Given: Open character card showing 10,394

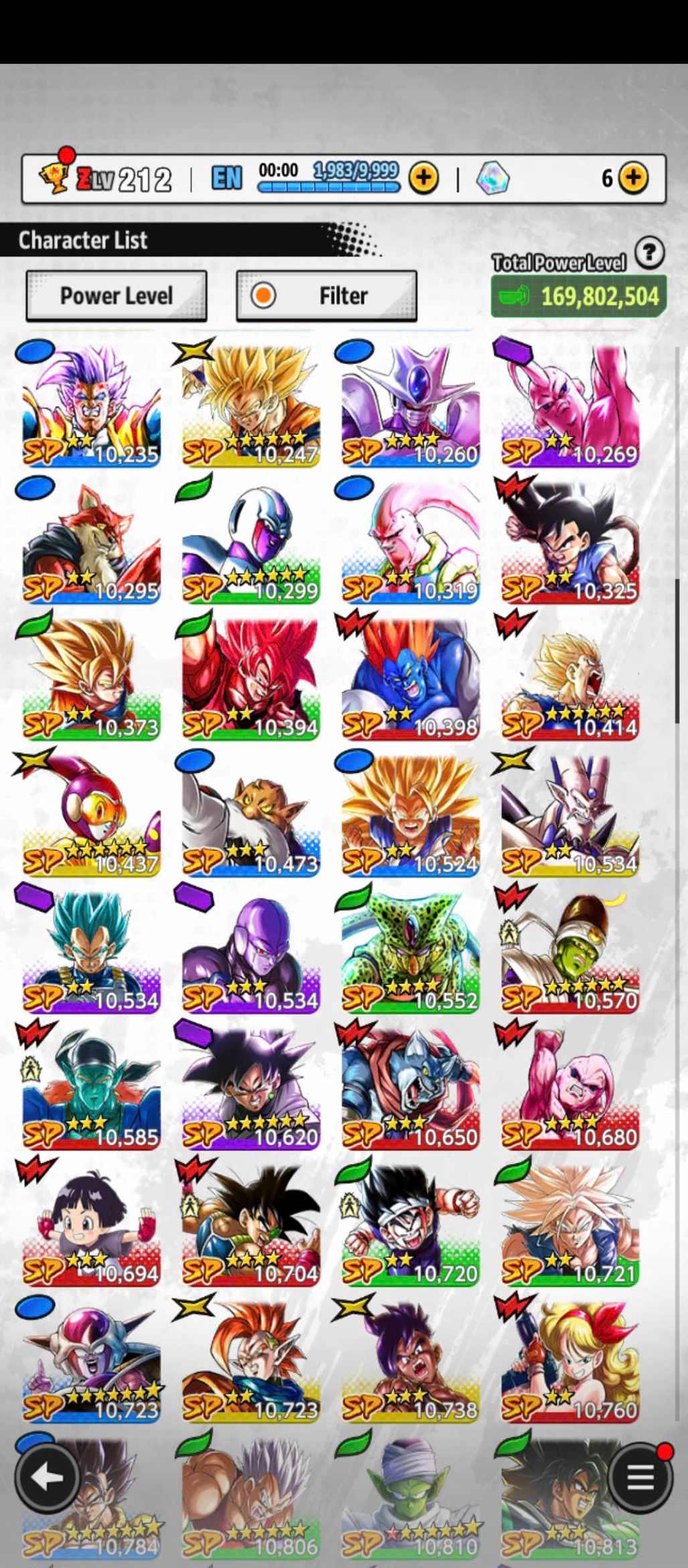Looking at the screenshot, I should tap(251, 678).
